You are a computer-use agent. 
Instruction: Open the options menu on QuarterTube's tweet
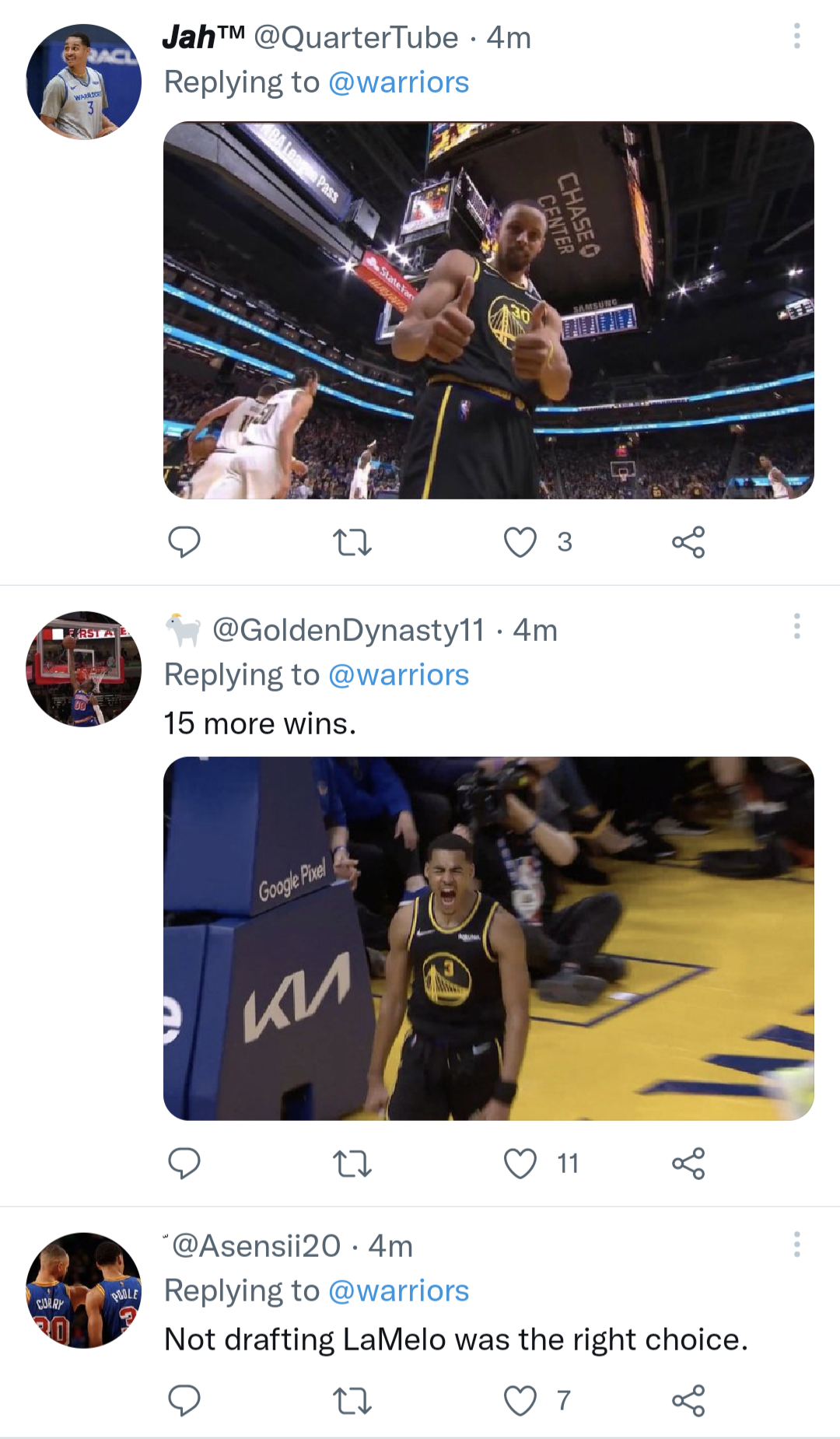click(796, 37)
